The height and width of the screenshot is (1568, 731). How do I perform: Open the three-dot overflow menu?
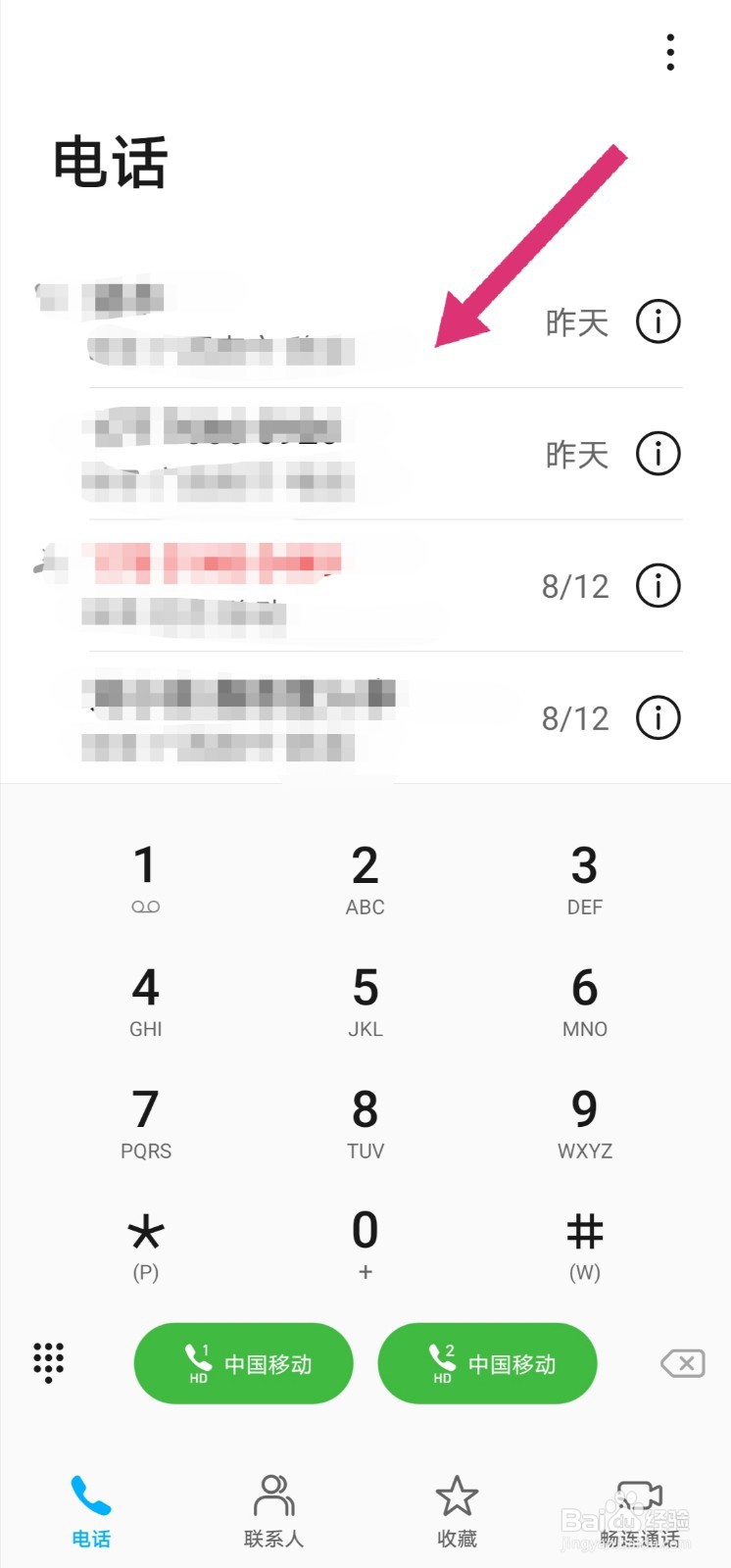[x=670, y=51]
